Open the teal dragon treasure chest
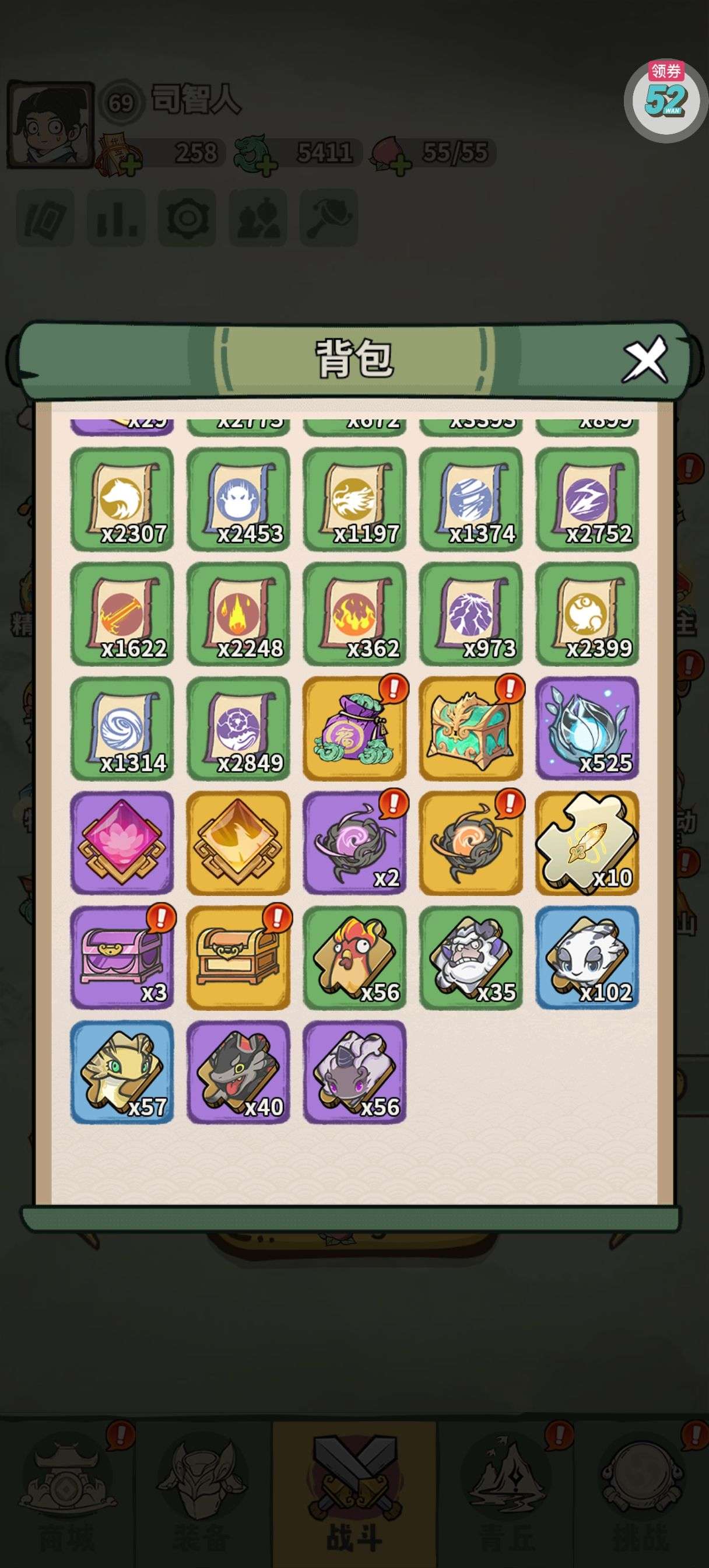 tap(471, 728)
